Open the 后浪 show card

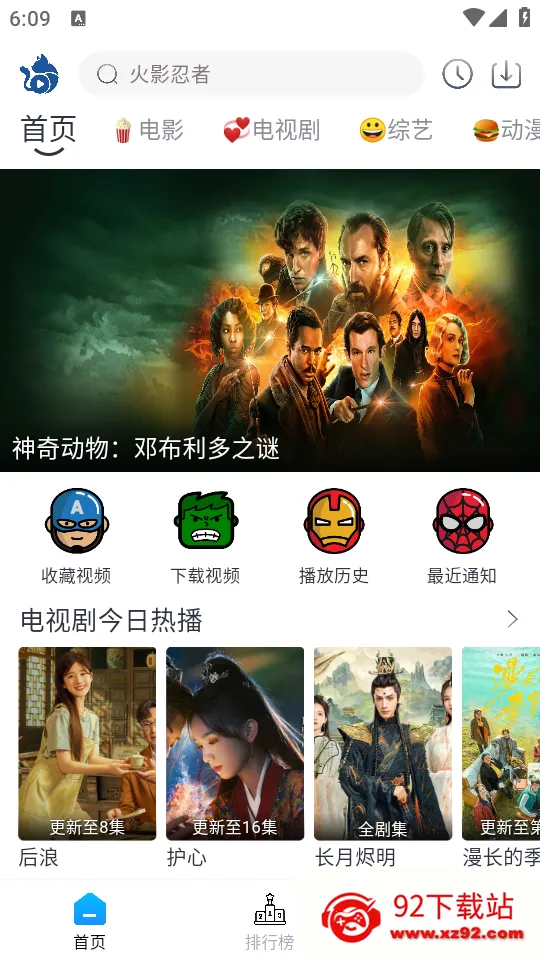(x=87, y=757)
